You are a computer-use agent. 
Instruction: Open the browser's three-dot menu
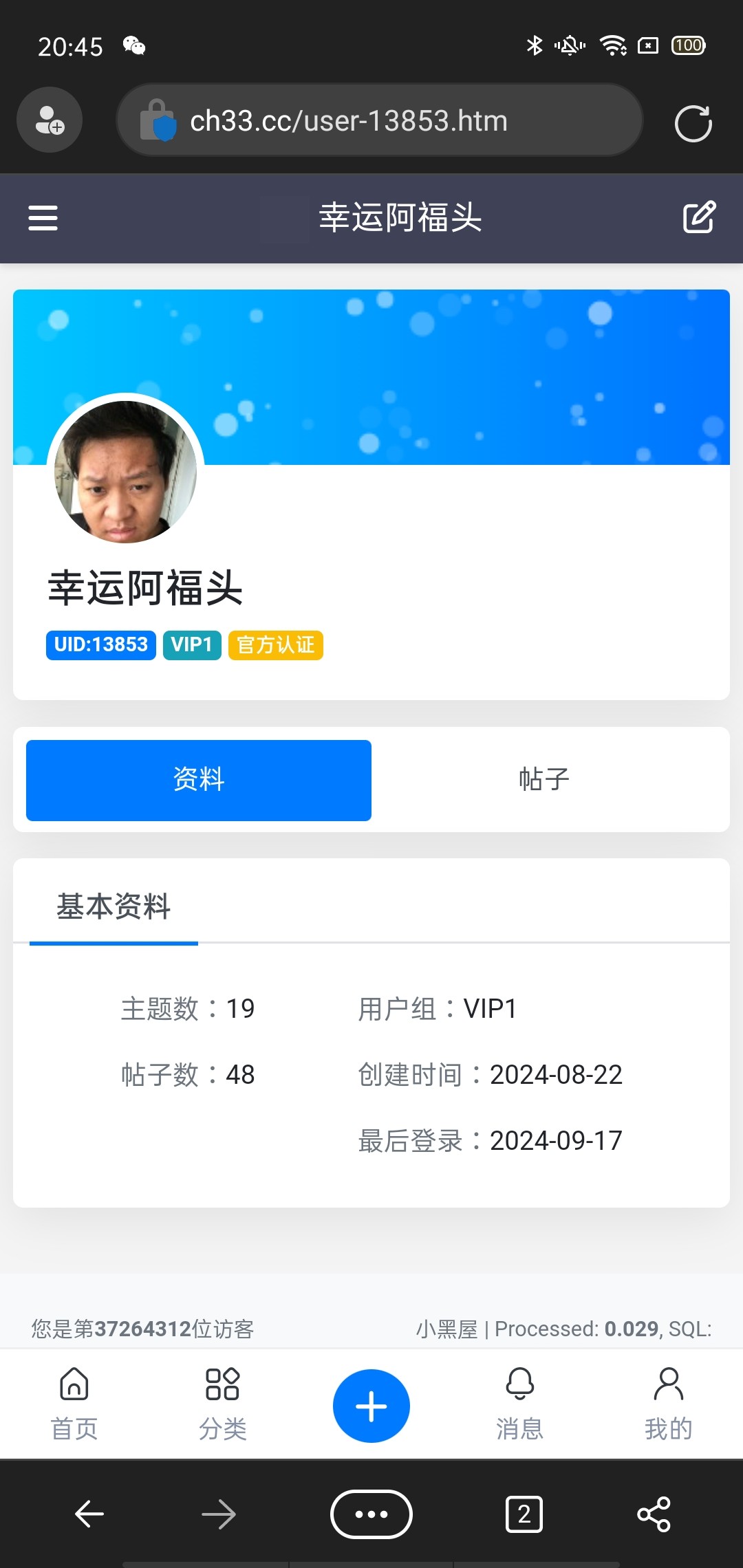371,1514
